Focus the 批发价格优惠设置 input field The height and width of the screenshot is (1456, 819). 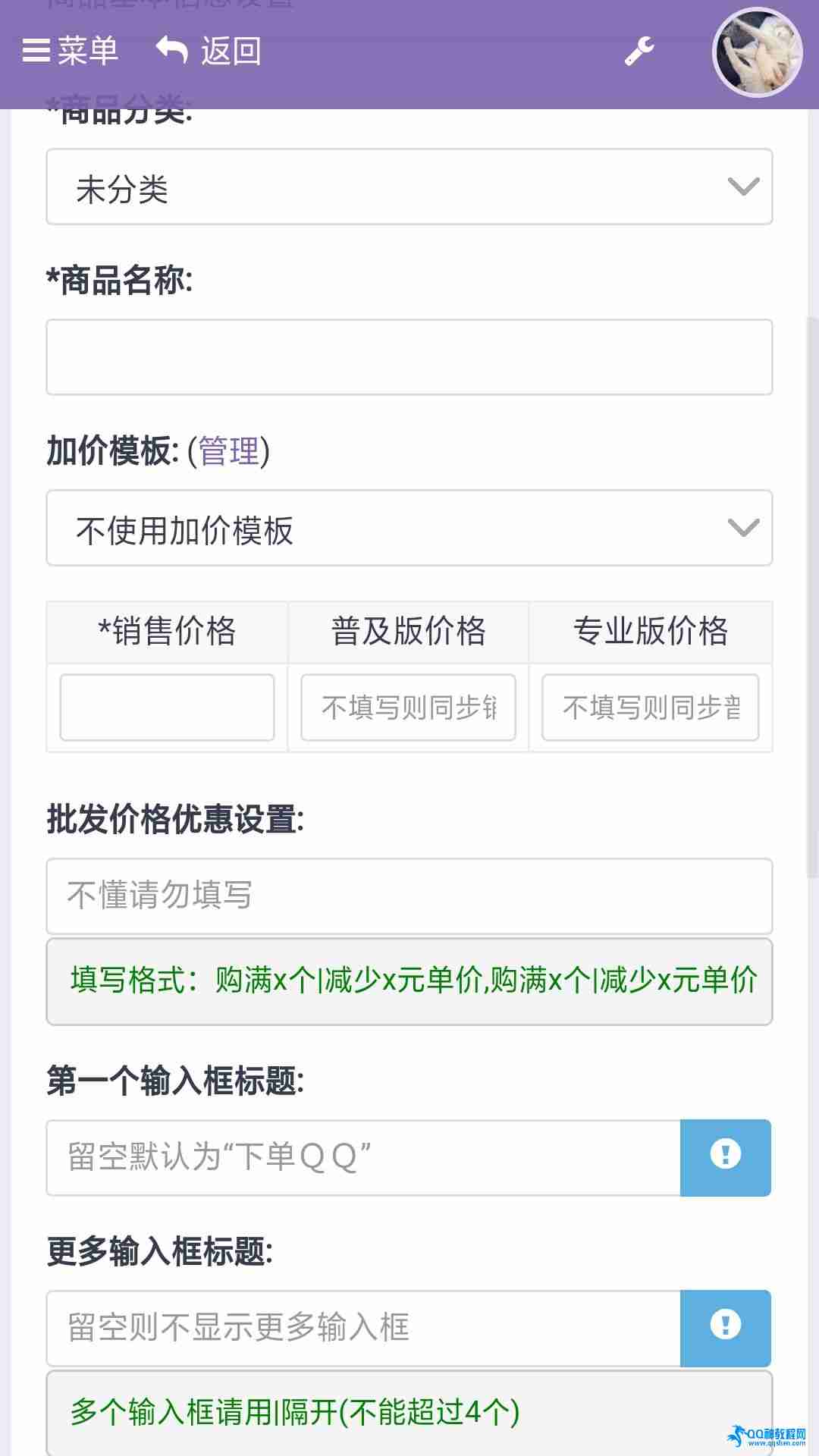pos(409,896)
